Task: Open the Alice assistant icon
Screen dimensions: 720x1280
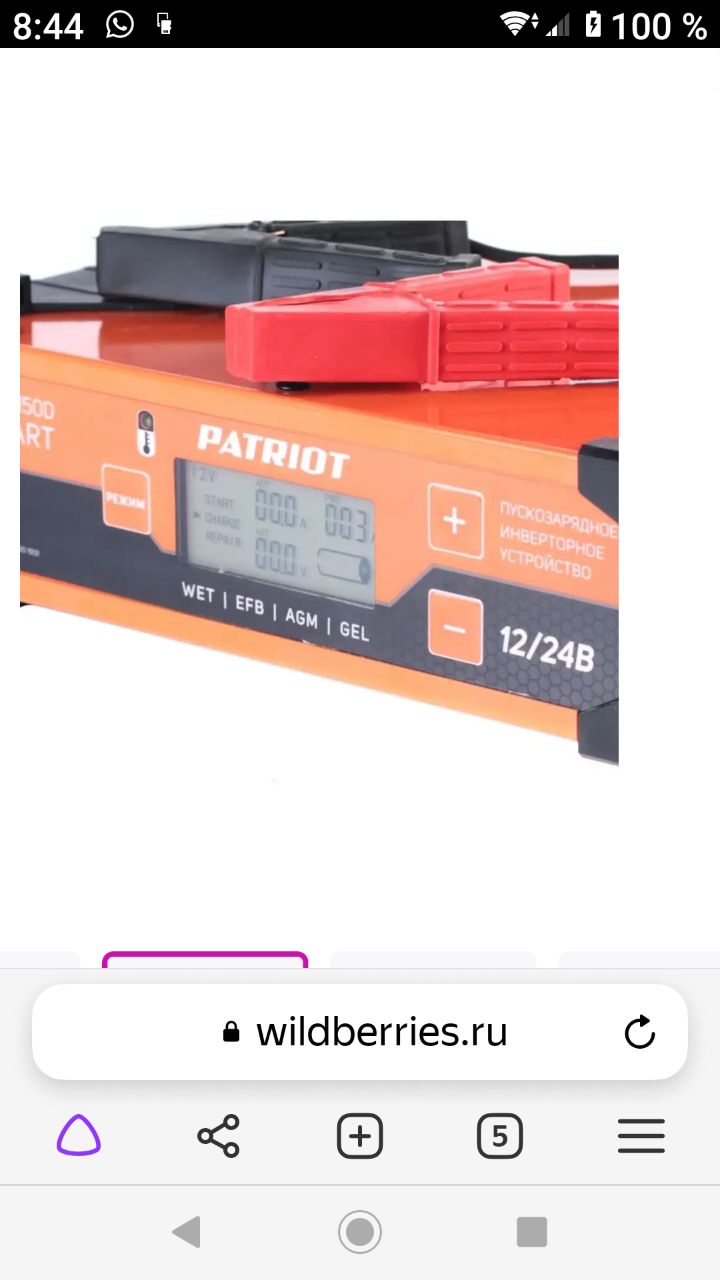Action: point(79,1137)
